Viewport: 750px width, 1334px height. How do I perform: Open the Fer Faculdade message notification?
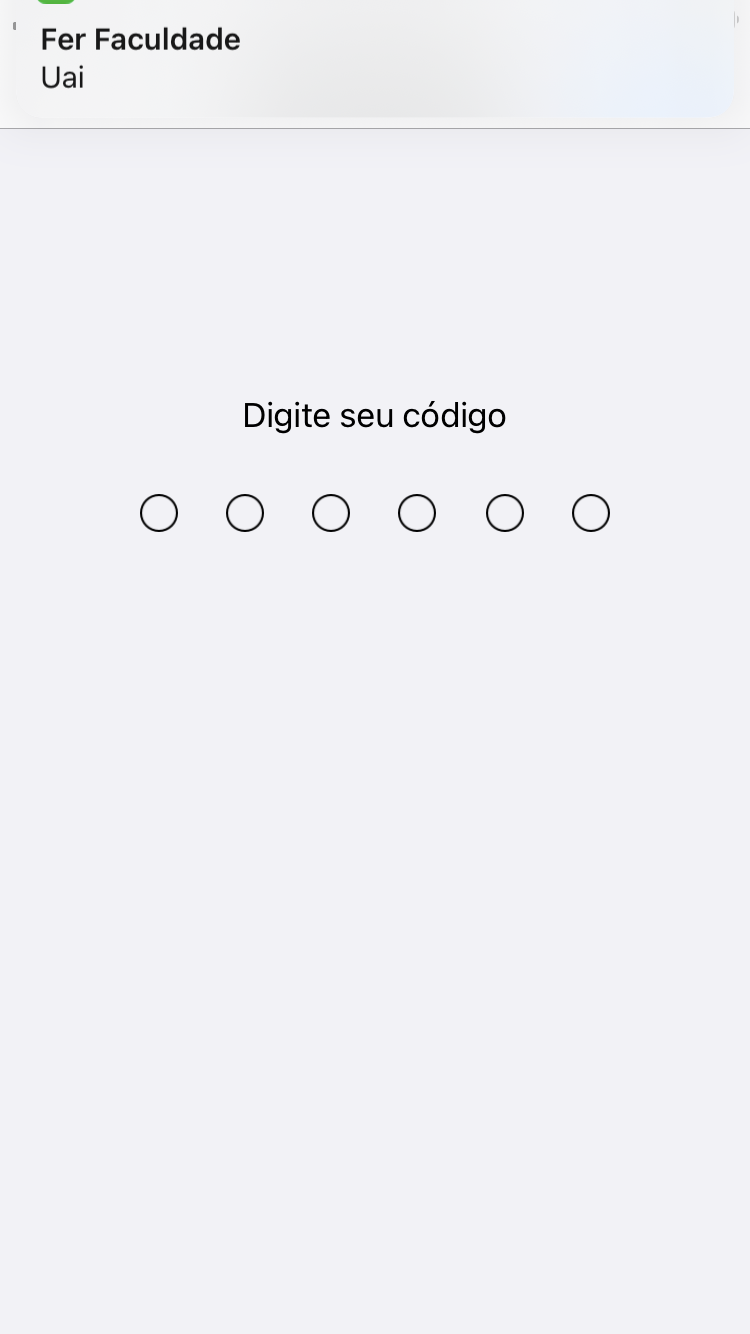374,59
